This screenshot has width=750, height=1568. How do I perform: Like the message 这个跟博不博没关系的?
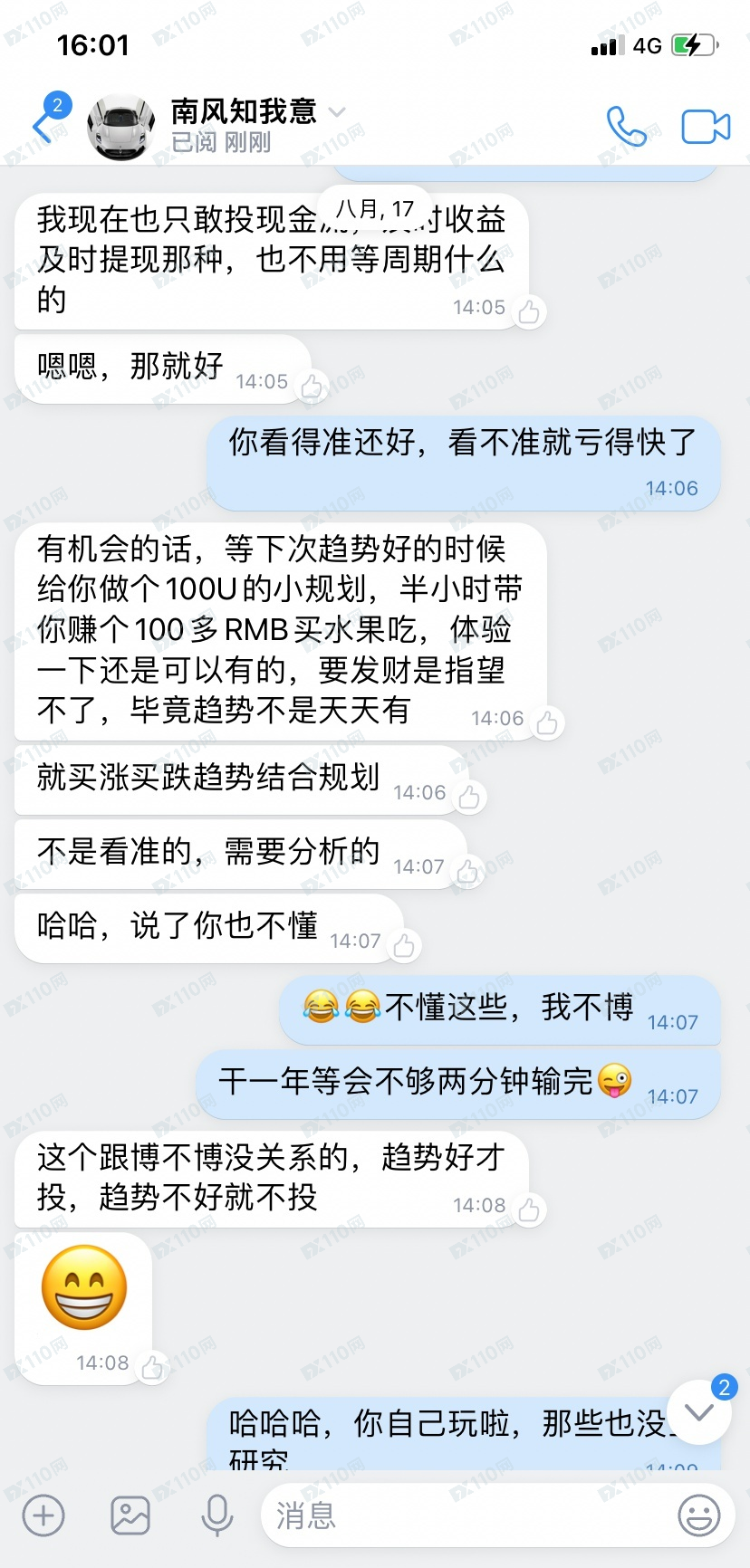point(529,1210)
